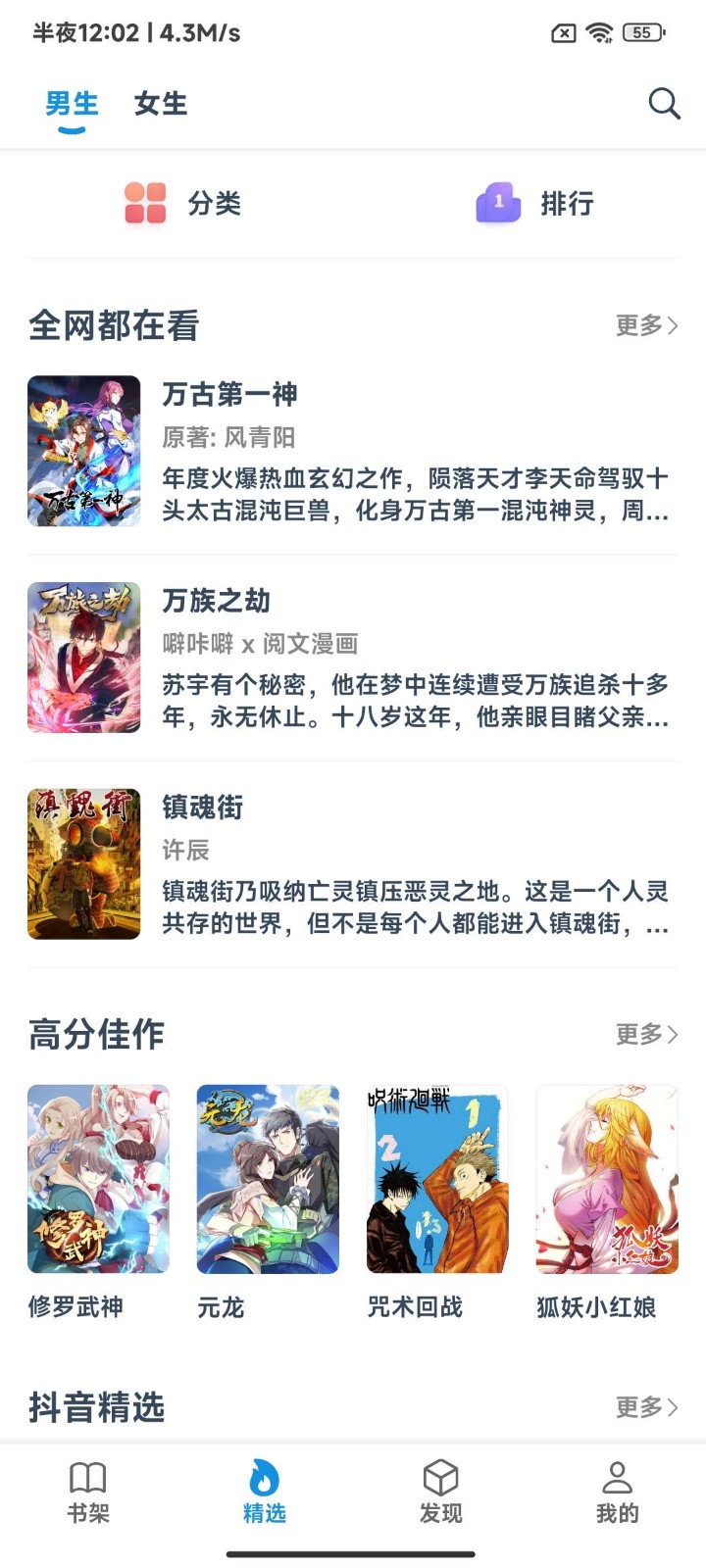Open 排行 rankings
The width and height of the screenshot is (706, 1568).
click(535, 203)
